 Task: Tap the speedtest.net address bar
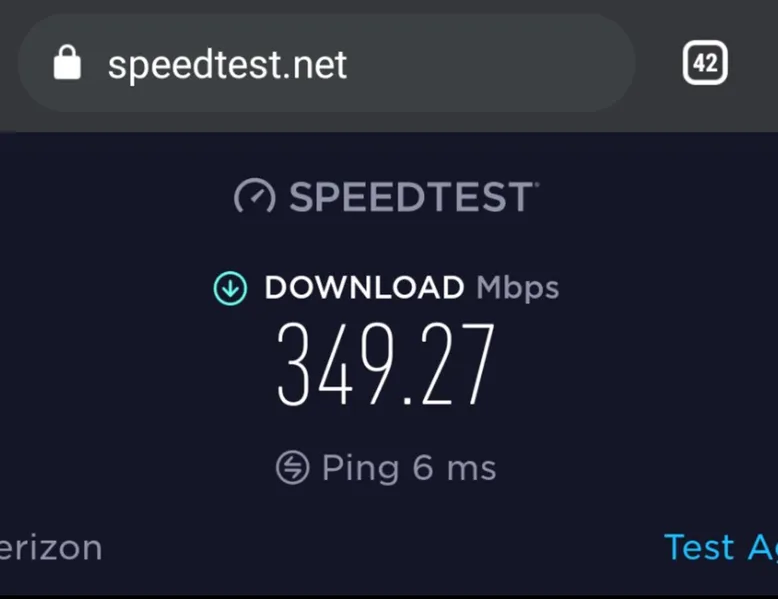(x=300, y=65)
